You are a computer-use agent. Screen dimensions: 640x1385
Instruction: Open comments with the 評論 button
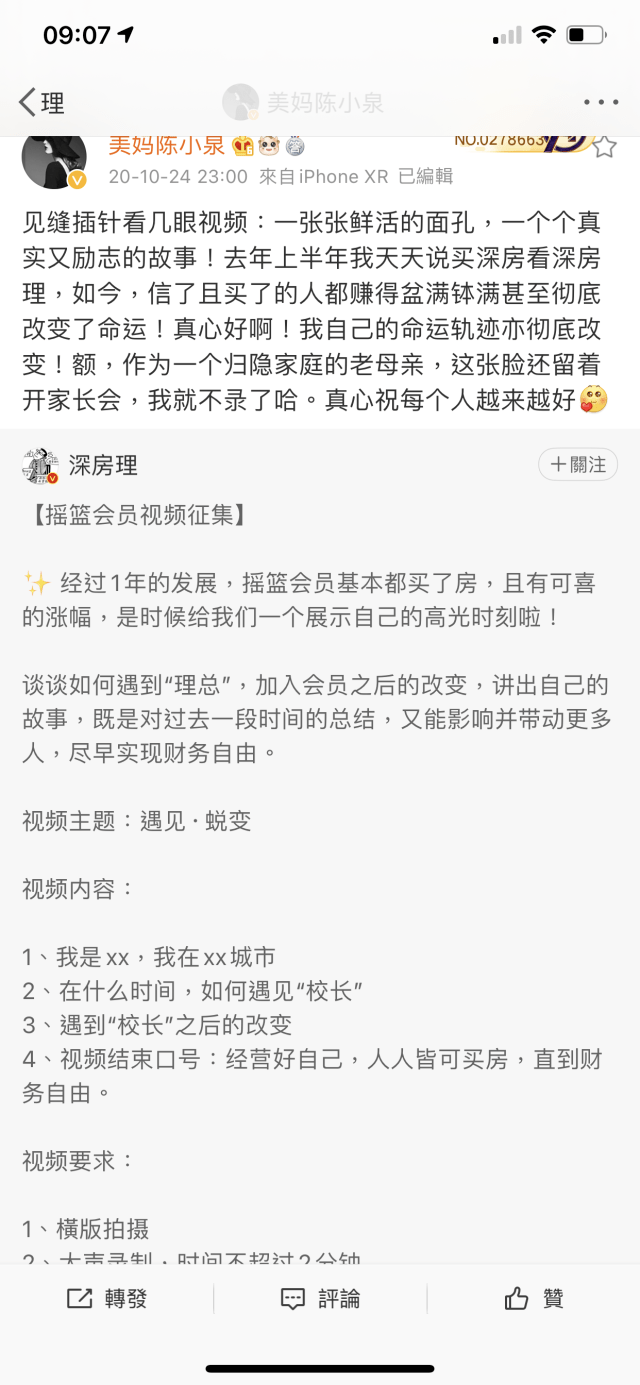click(320, 1299)
